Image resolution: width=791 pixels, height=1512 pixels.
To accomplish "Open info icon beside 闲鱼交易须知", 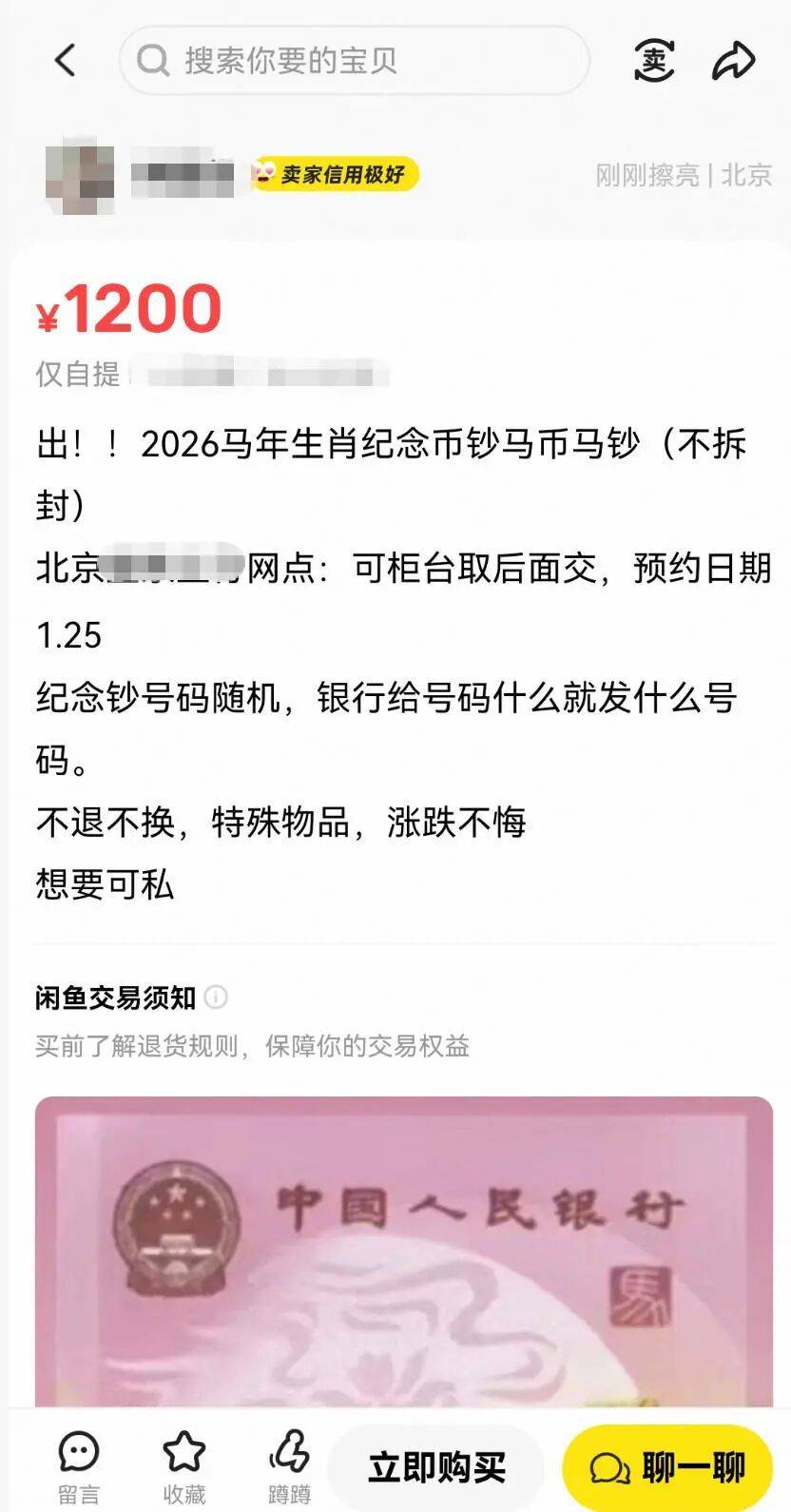I will [217, 997].
